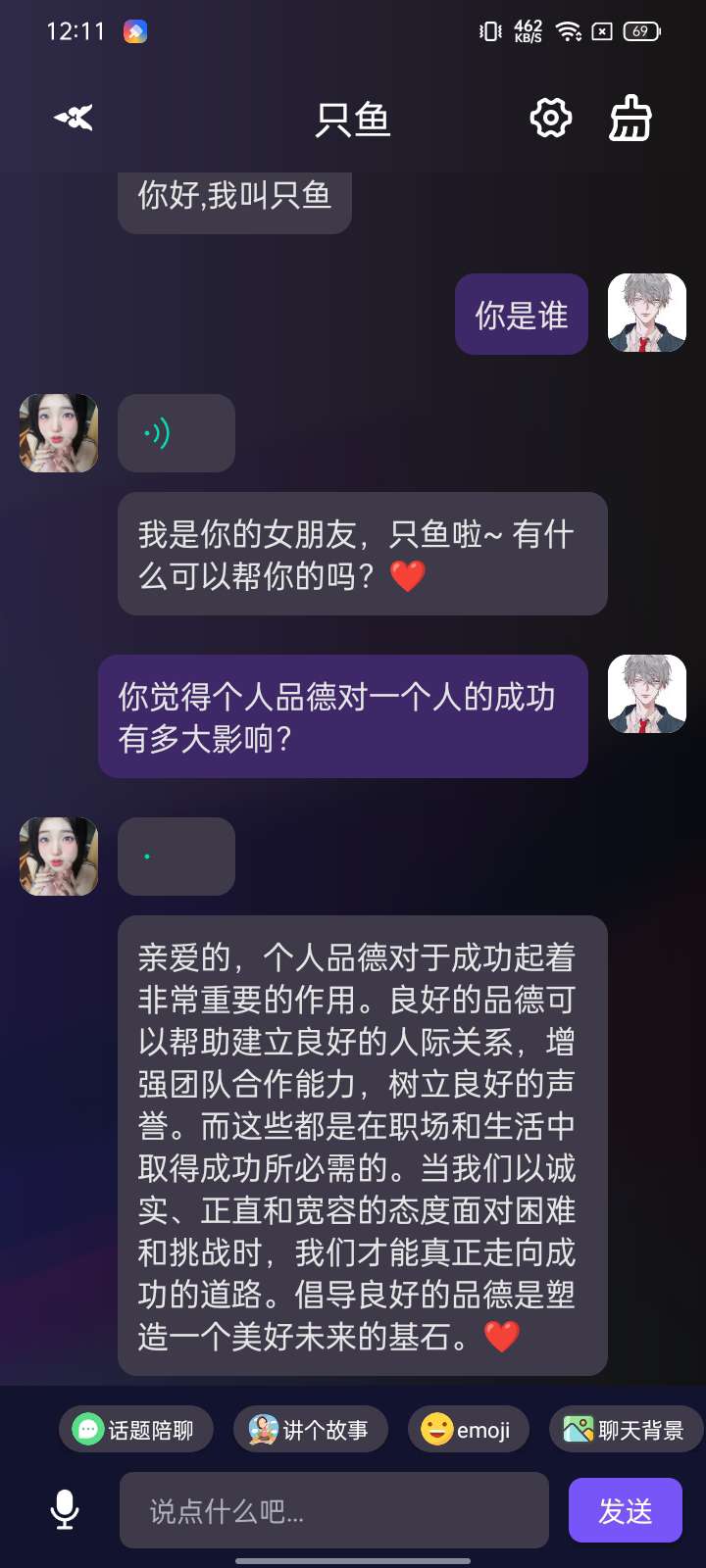This screenshot has height=1568, width=706.
Task: Tap the speech-bubble icon on 话题陪聊
Action: [x=86, y=1429]
